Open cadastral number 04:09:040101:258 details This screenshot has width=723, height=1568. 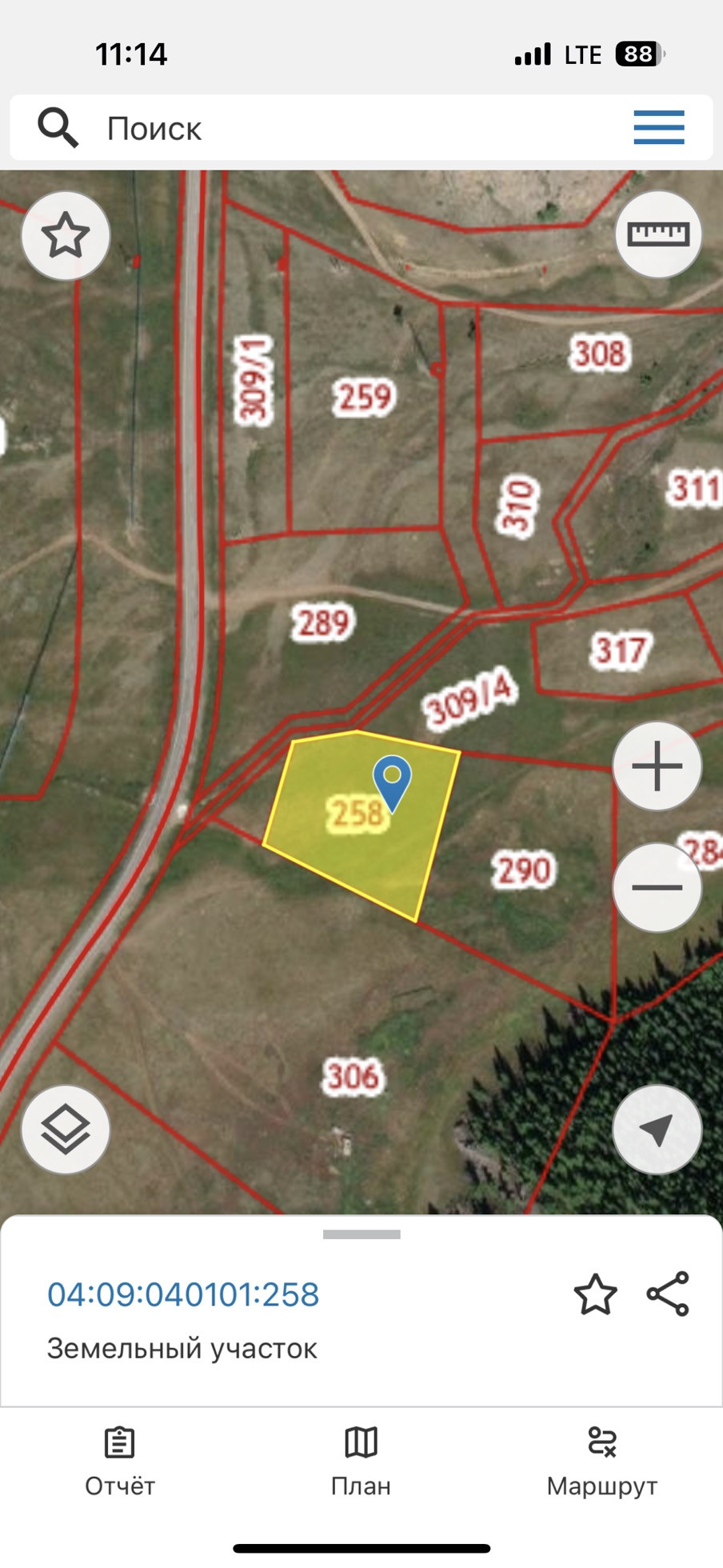183,1294
